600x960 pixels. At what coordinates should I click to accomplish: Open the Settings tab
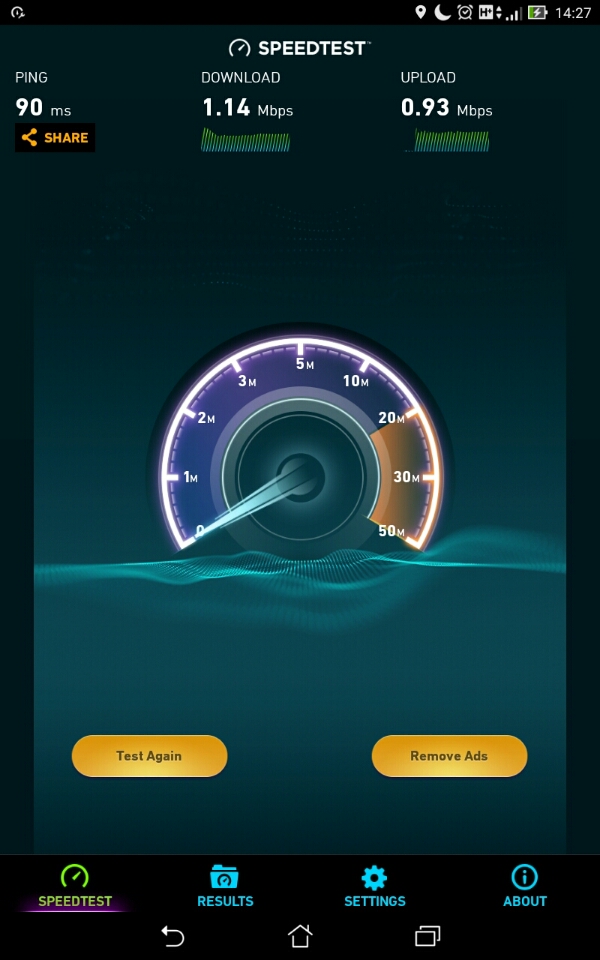tap(375, 886)
